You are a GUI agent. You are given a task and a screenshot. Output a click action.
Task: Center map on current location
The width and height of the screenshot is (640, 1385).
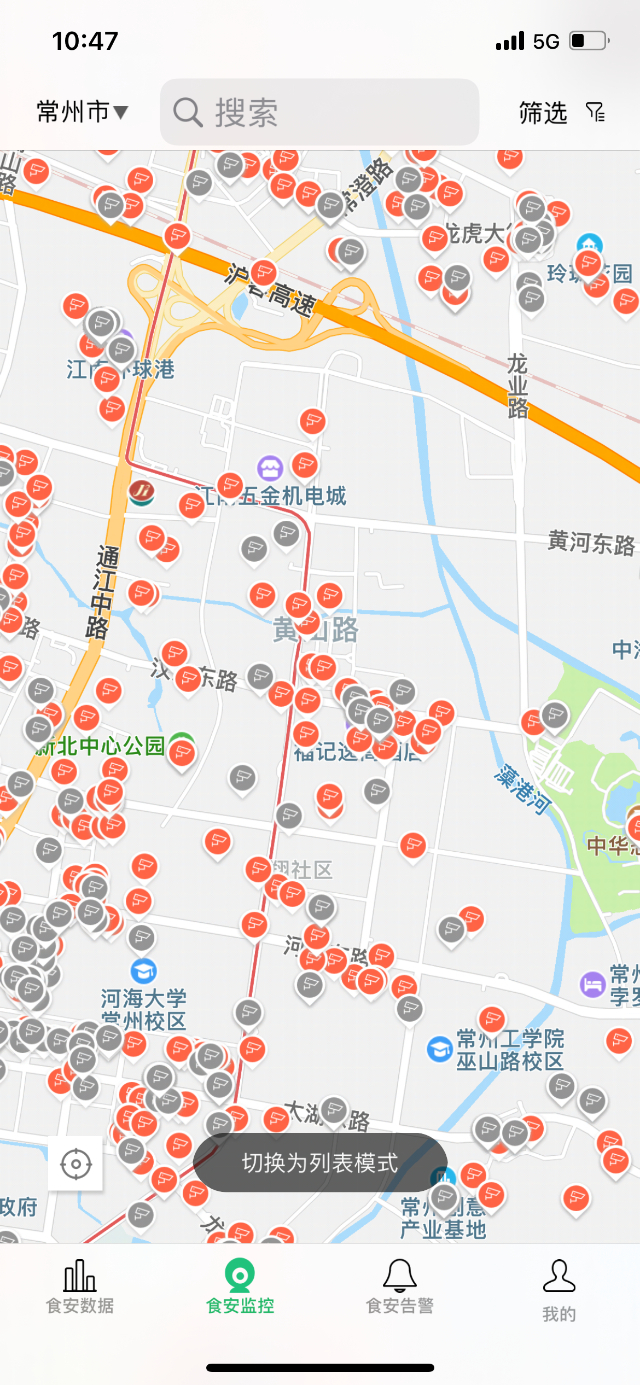tap(76, 1164)
